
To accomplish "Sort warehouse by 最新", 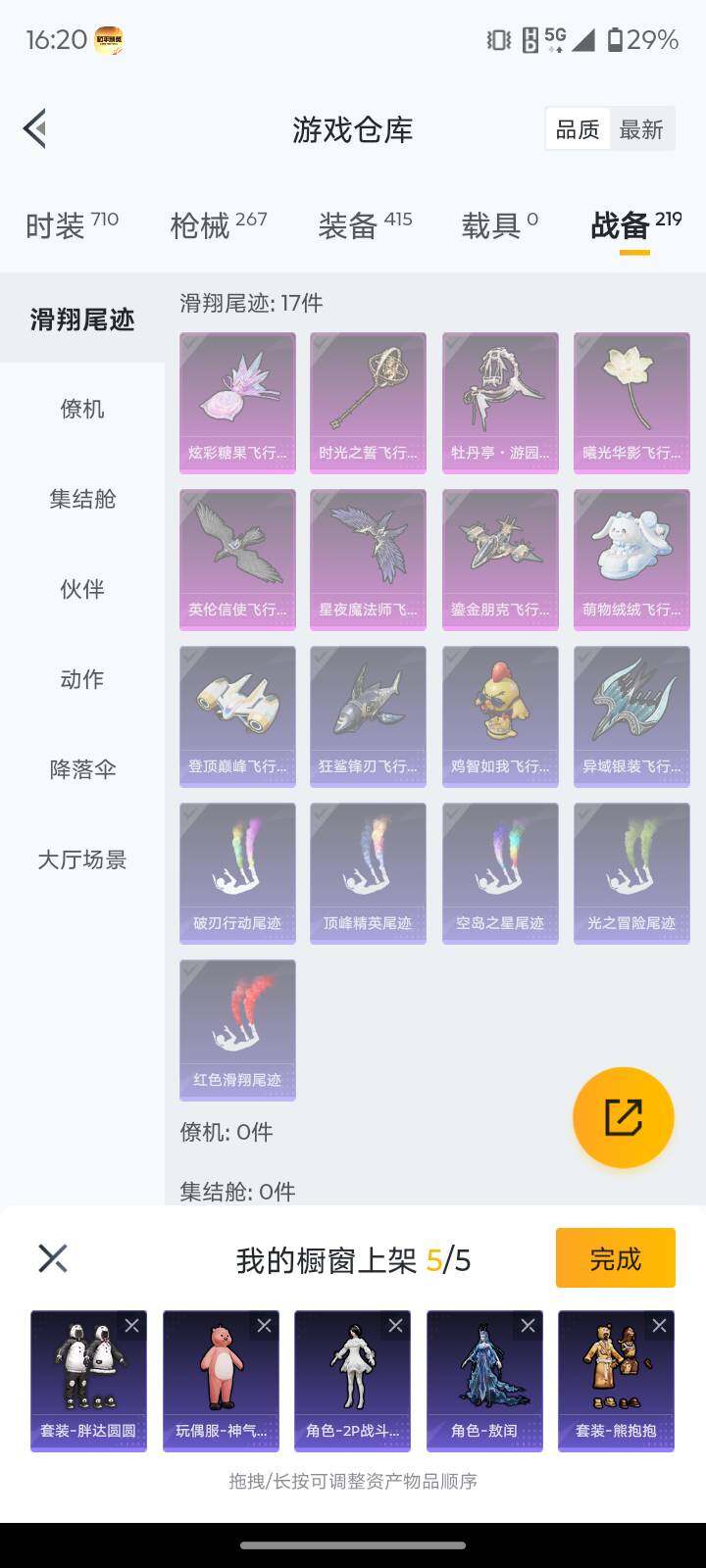I will tap(641, 129).
